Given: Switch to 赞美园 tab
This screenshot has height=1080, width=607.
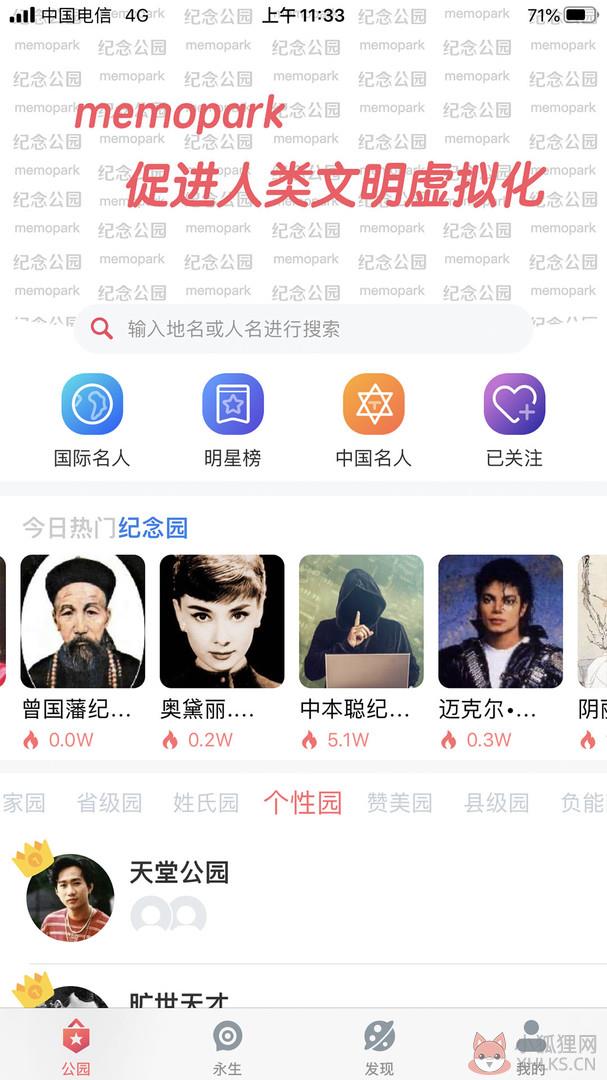Looking at the screenshot, I should [x=400, y=802].
